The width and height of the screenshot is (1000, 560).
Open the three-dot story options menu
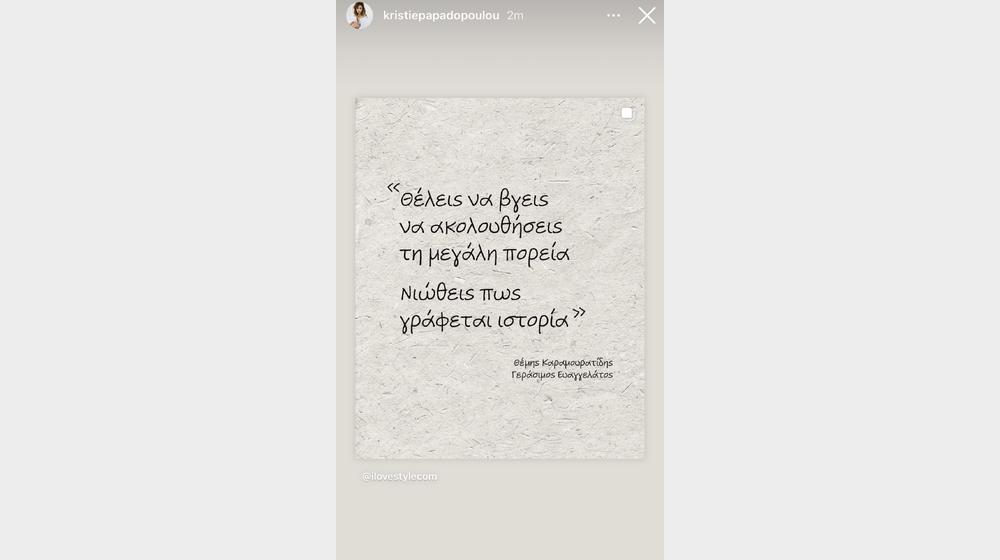(613, 16)
